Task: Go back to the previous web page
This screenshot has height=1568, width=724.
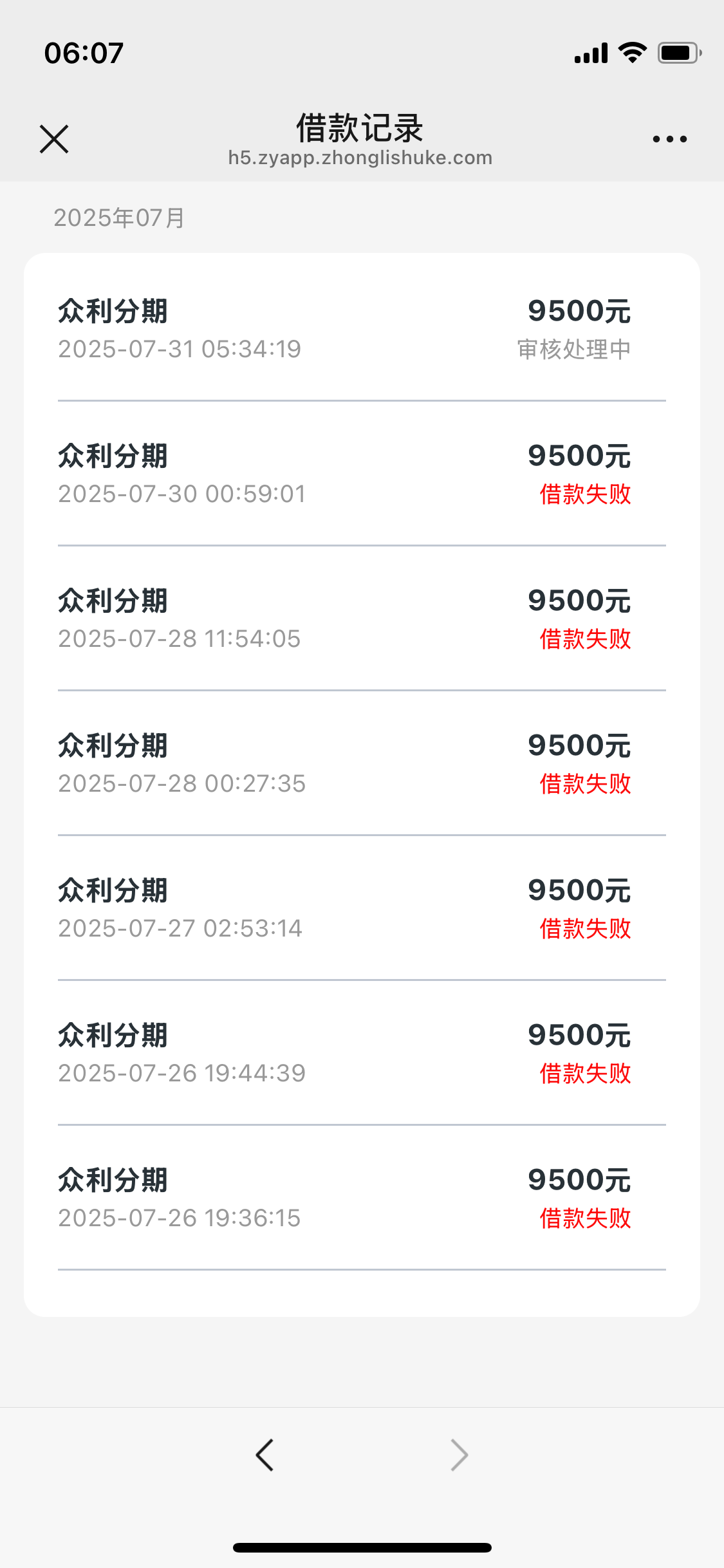Action: (265, 1455)
